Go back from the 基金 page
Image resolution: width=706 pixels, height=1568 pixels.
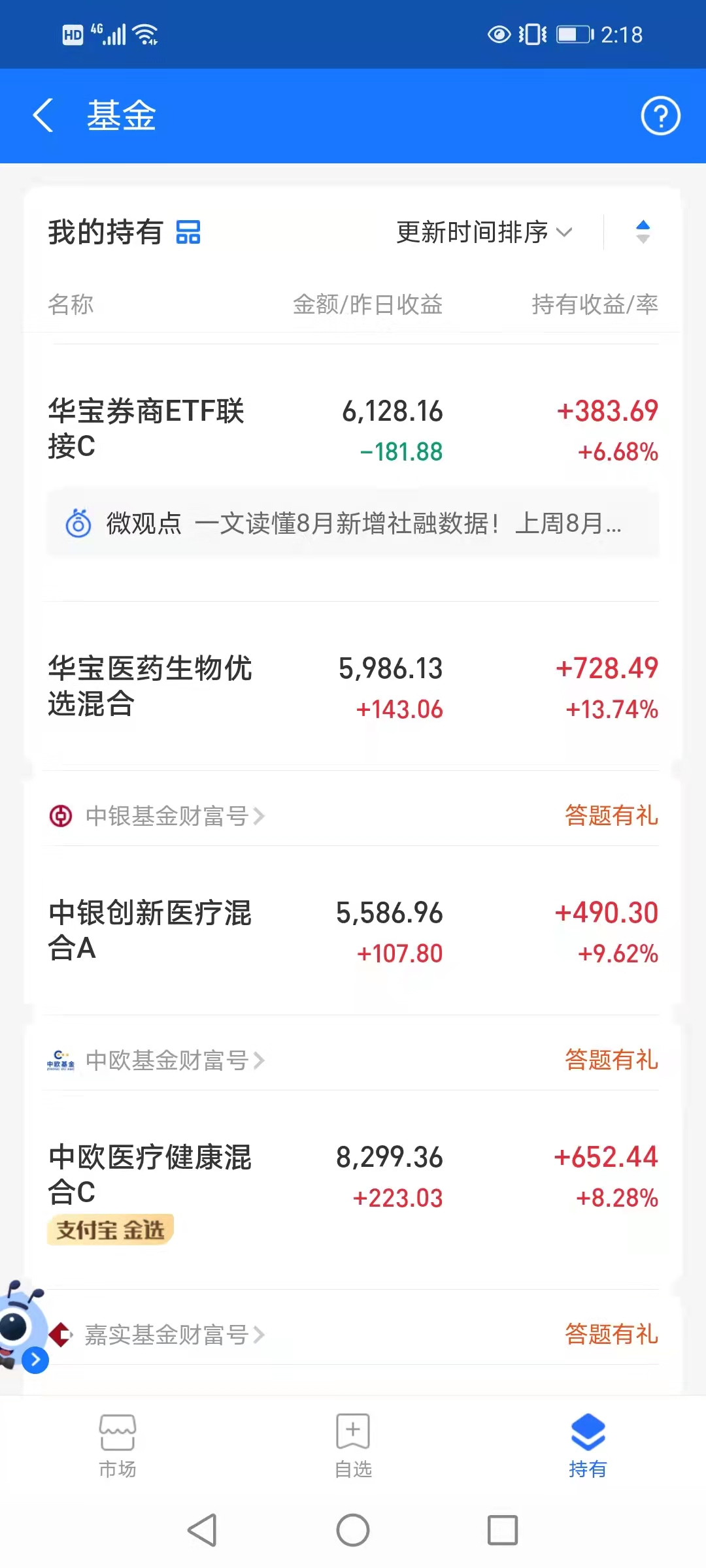point(43,116)
